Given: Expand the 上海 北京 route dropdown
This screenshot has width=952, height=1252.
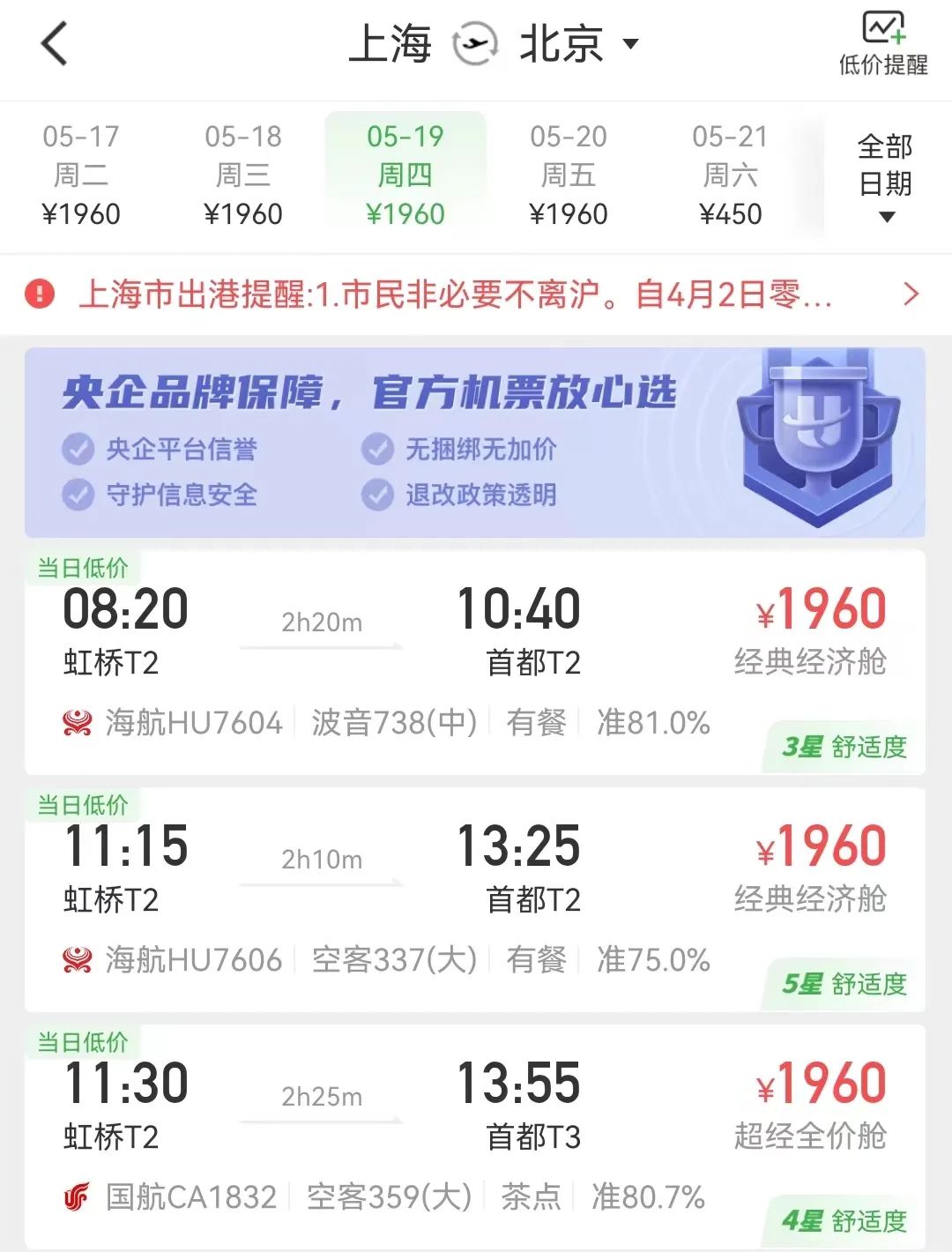Looking at the screenshot, I should [630, 43].
